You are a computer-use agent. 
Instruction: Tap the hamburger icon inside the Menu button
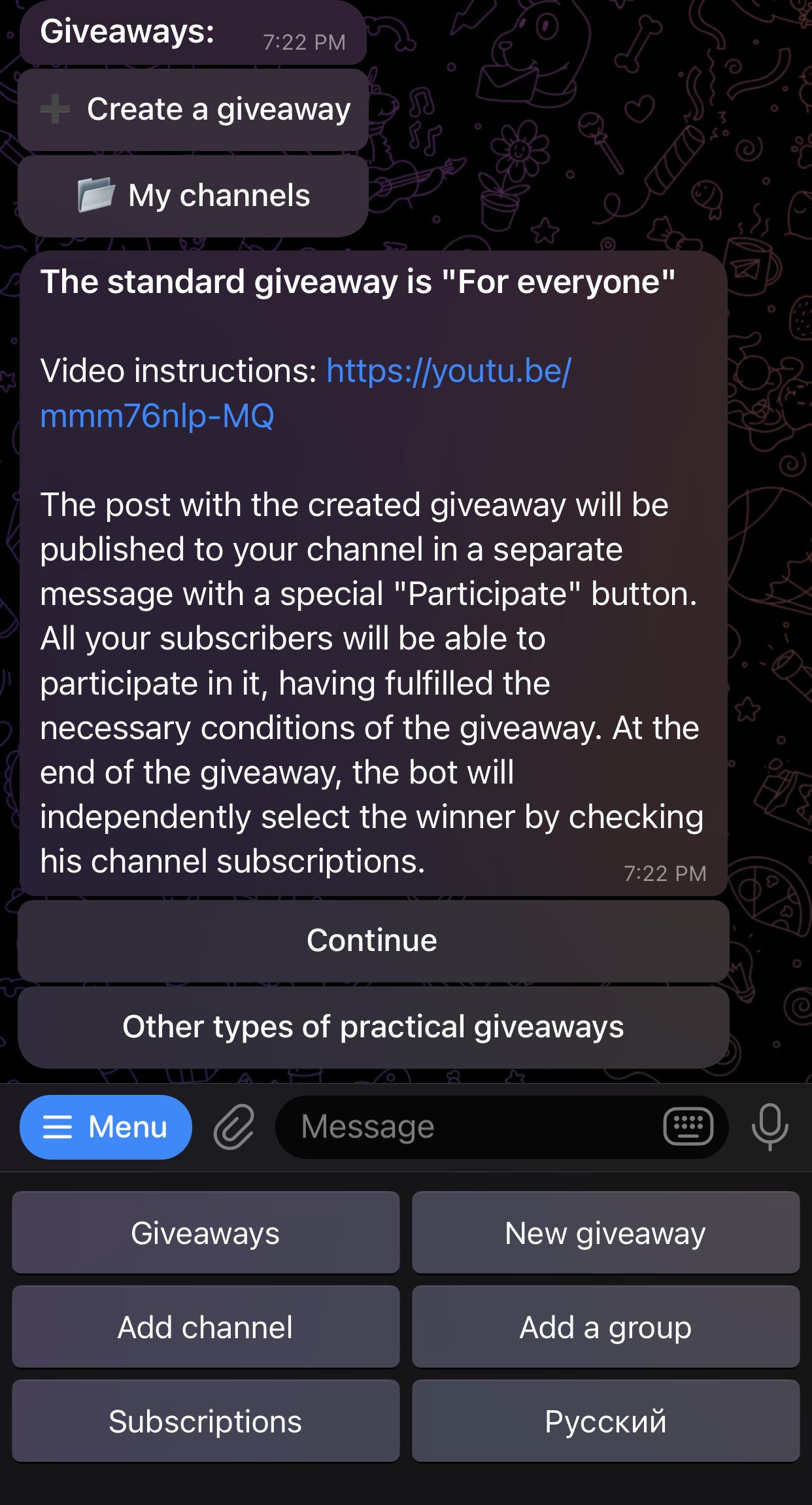click(58, 1126)
